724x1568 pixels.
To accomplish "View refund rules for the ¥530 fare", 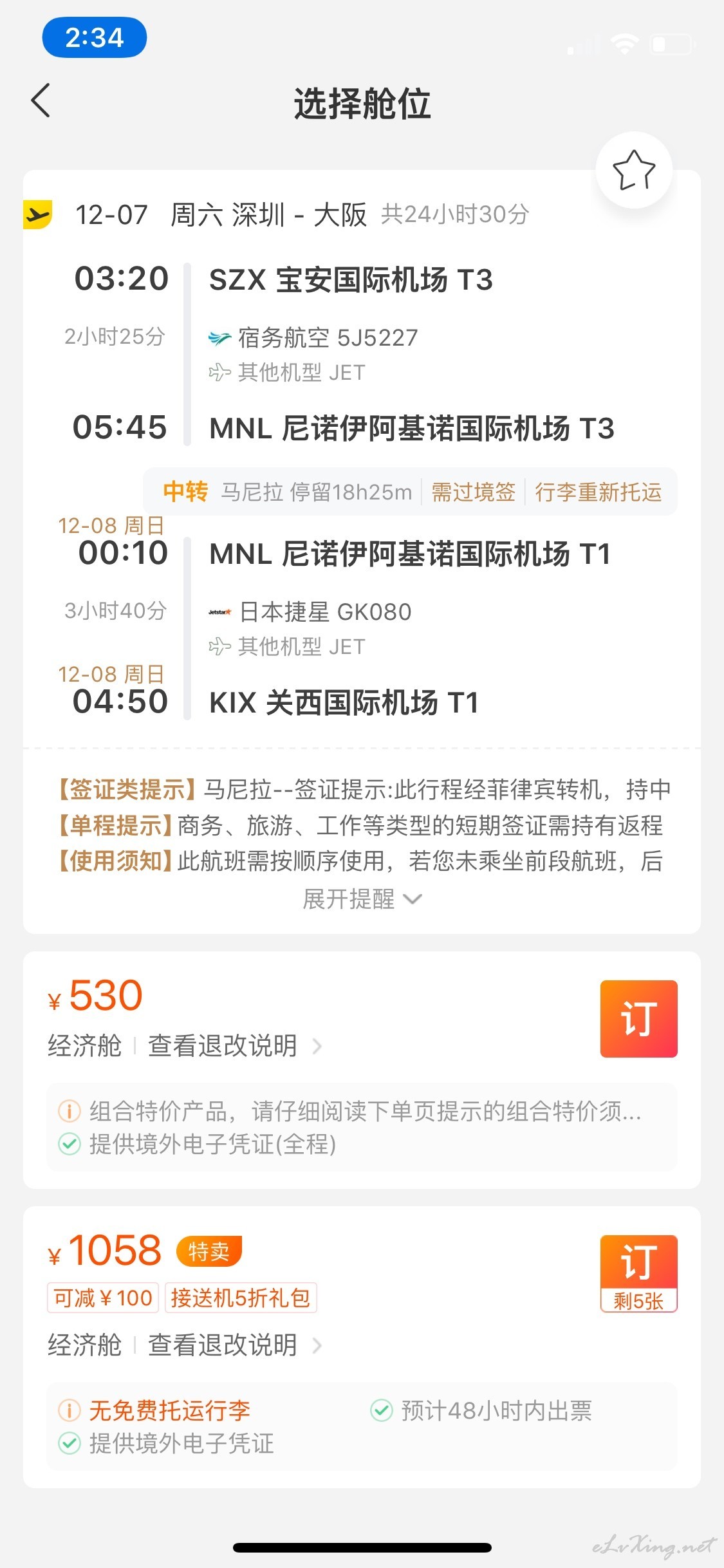I will (235, 1045).
